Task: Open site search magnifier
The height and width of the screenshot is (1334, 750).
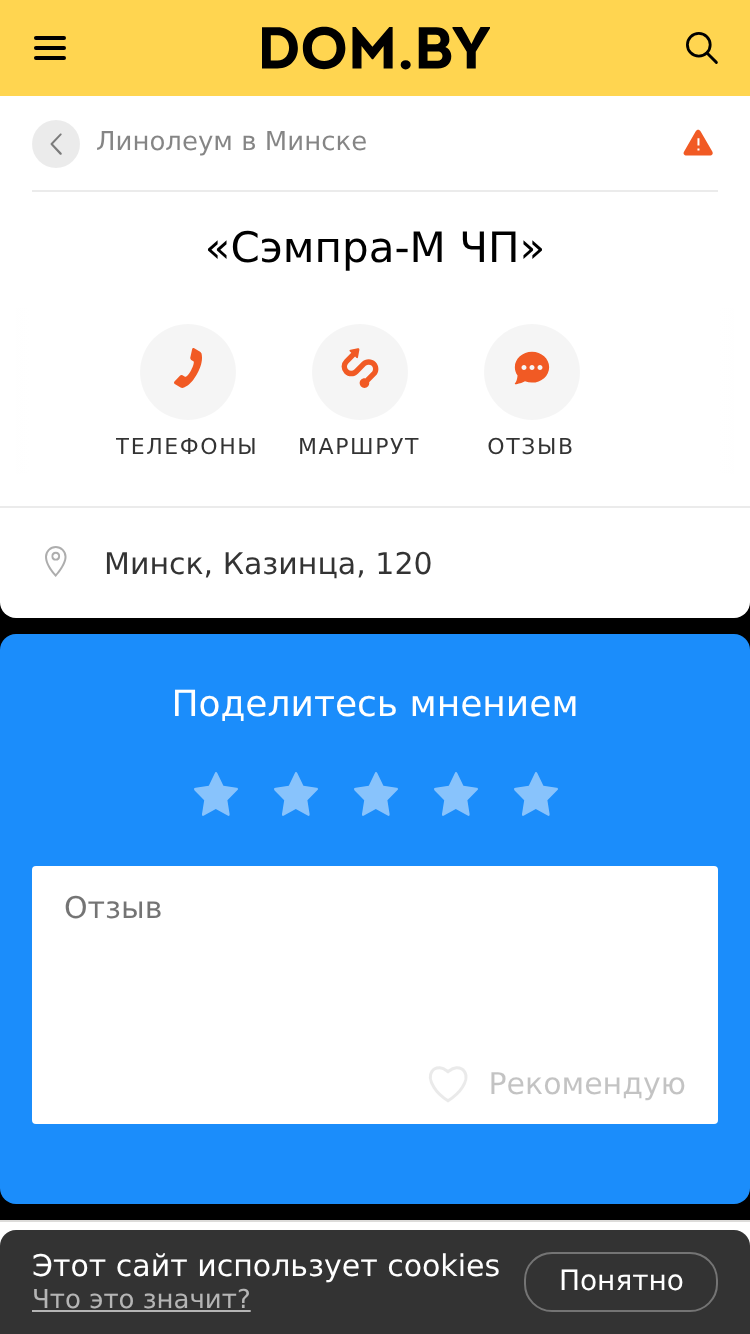Action: (x=701, y=48)
